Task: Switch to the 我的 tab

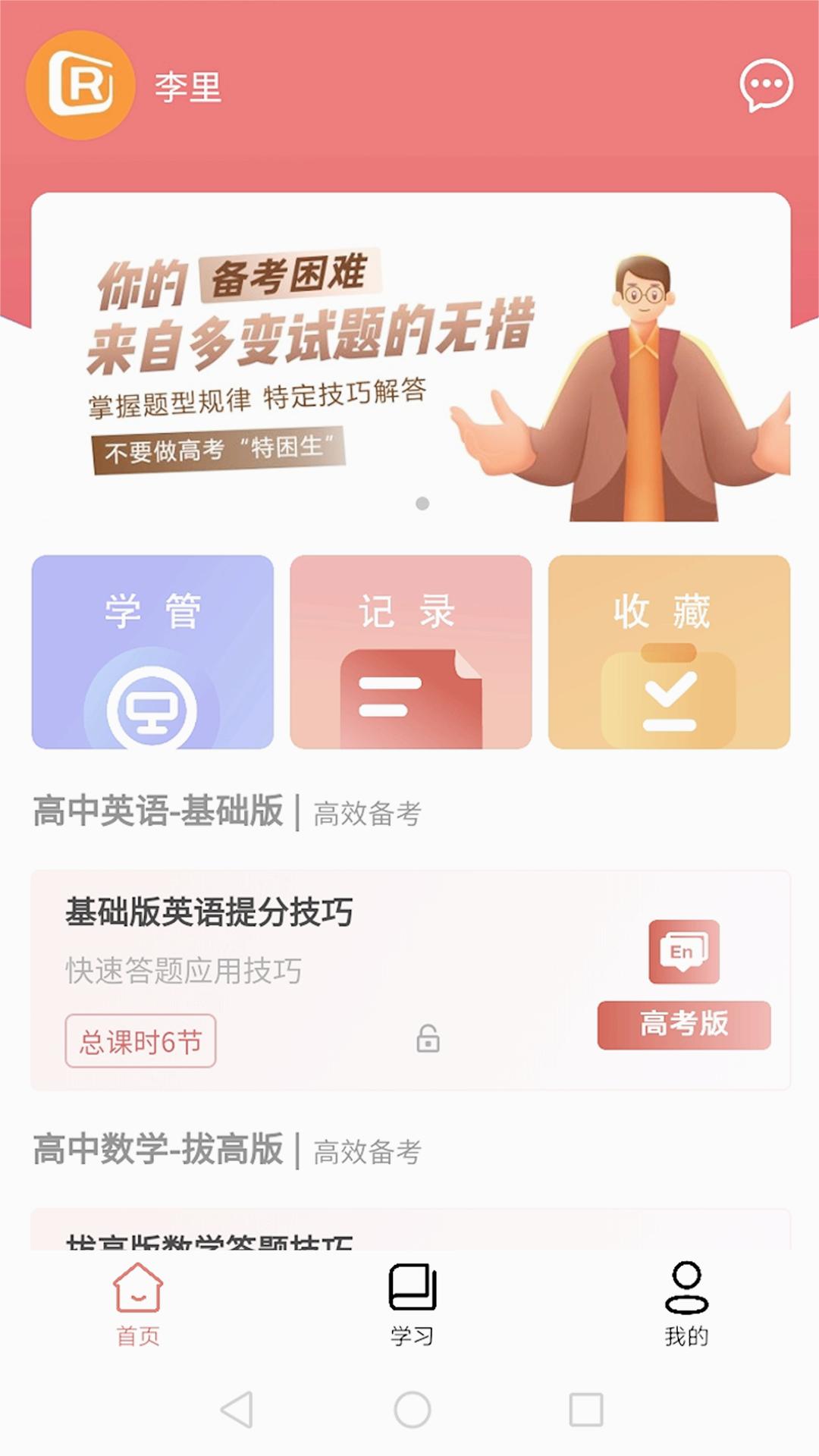Action: pos(686,1304)
